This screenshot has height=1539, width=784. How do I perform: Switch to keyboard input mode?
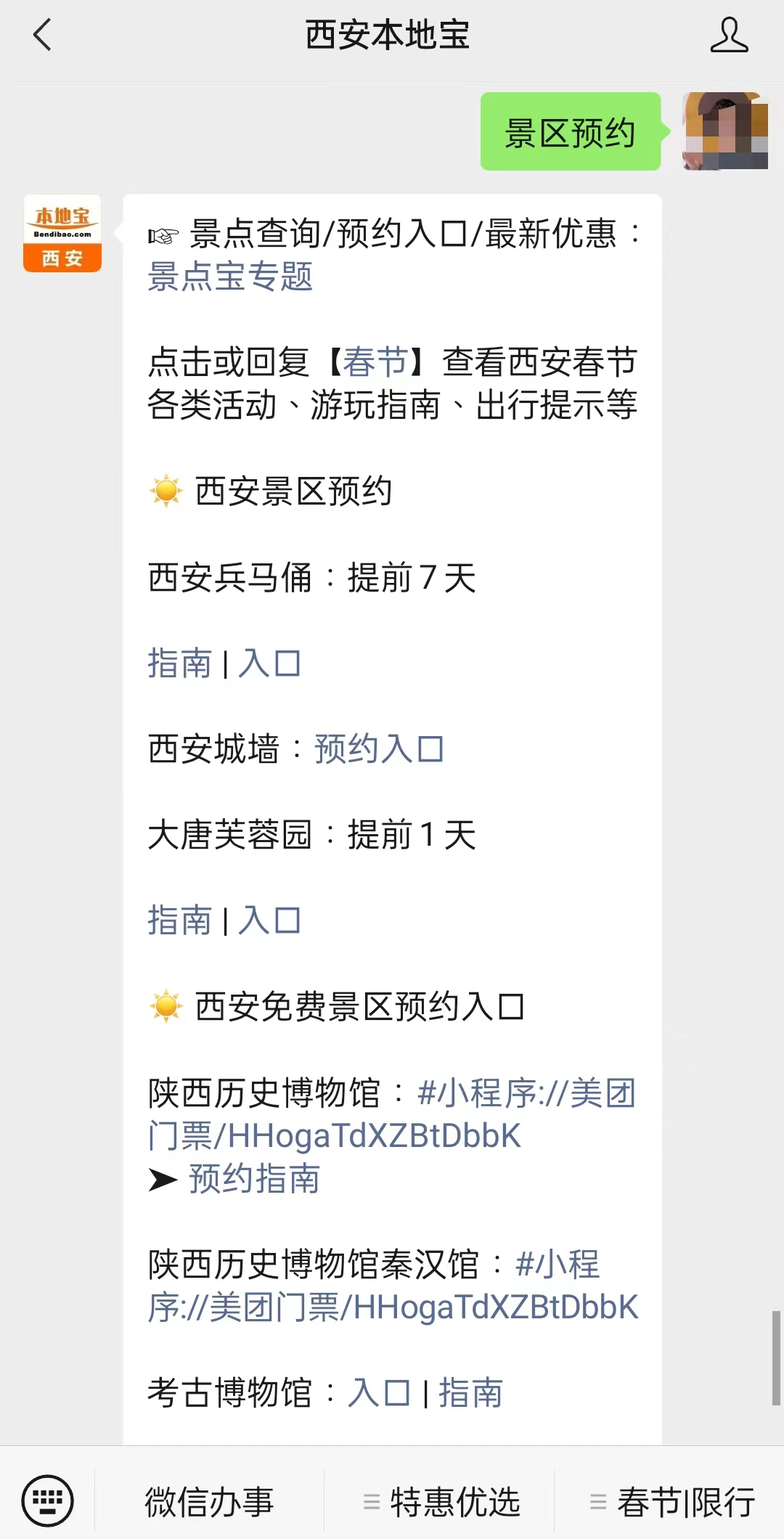(x=48, y=1501)
